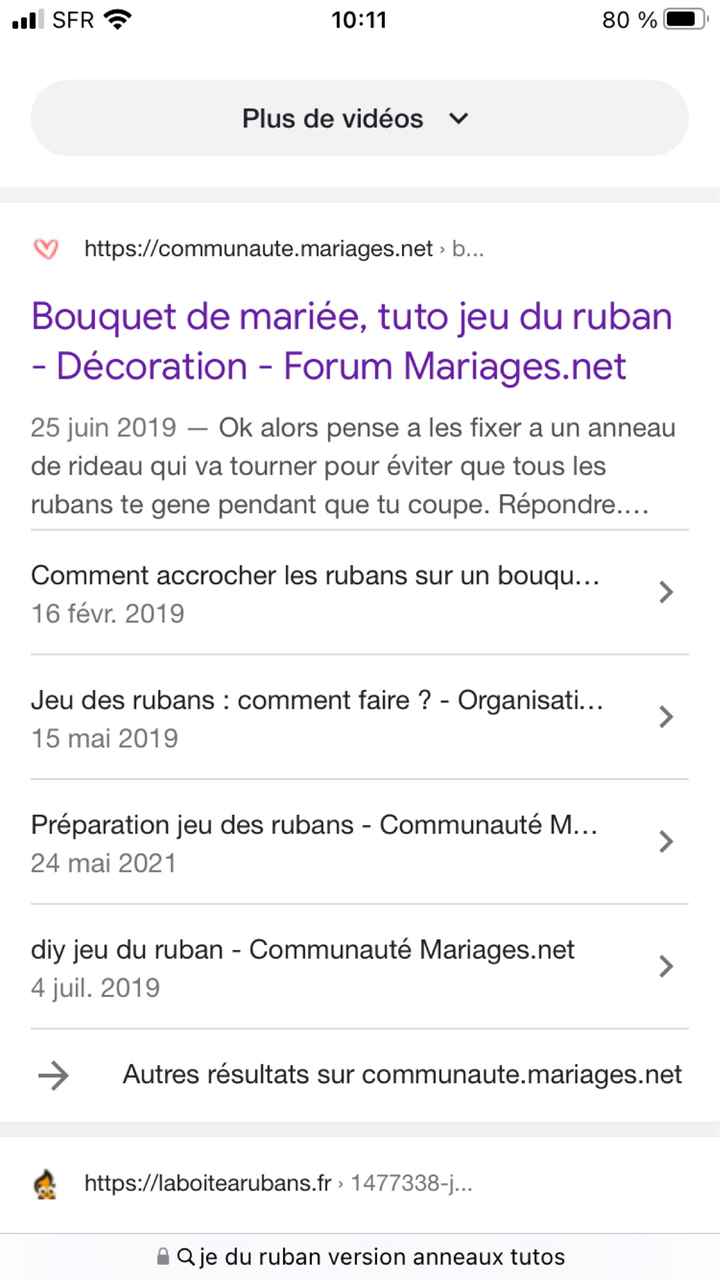Tap the chevron beside 'diy jeu du ruban'
The width and height of the screenshot is (720, 1280).
[665, 966]
